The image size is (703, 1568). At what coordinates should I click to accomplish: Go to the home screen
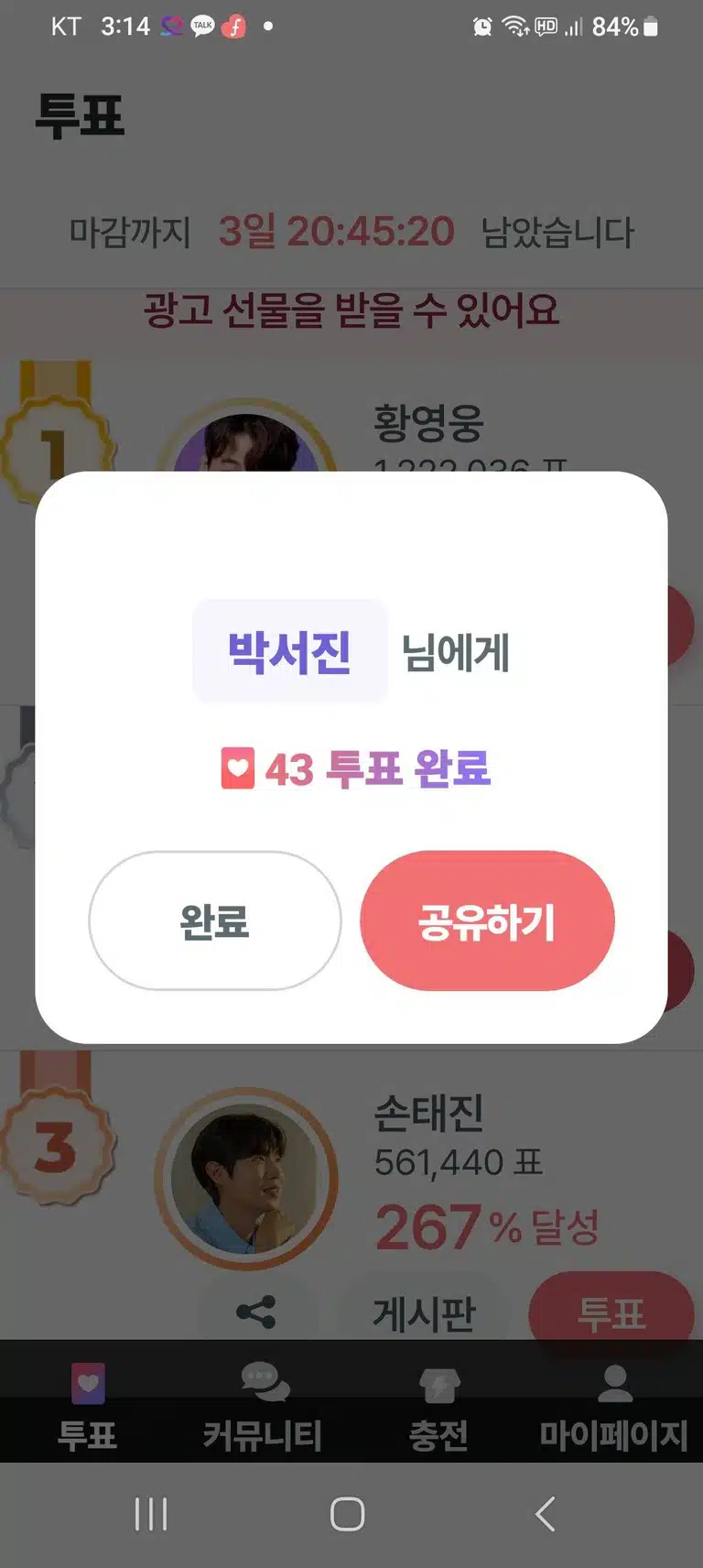coord(347,1515)
